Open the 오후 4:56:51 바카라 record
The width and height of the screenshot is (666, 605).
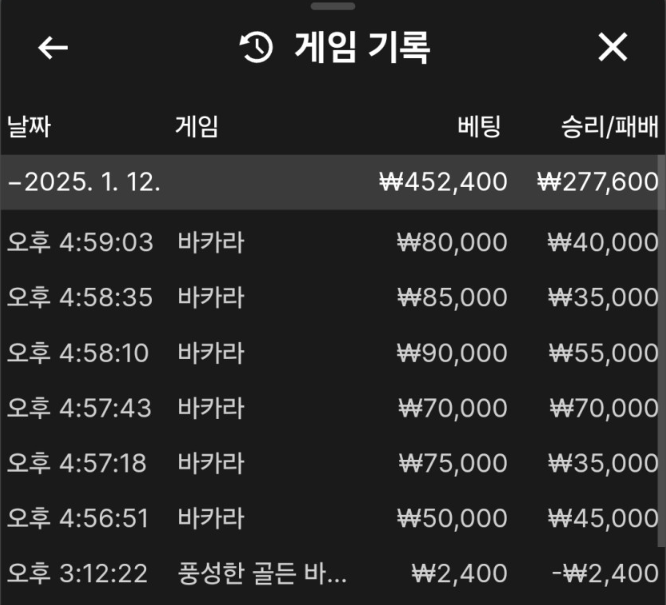tap(330, 517)
